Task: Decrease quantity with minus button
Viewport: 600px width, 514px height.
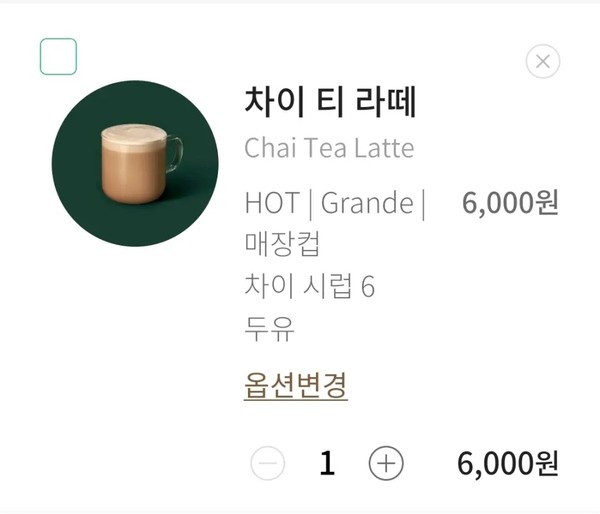Action: [268, 463]
